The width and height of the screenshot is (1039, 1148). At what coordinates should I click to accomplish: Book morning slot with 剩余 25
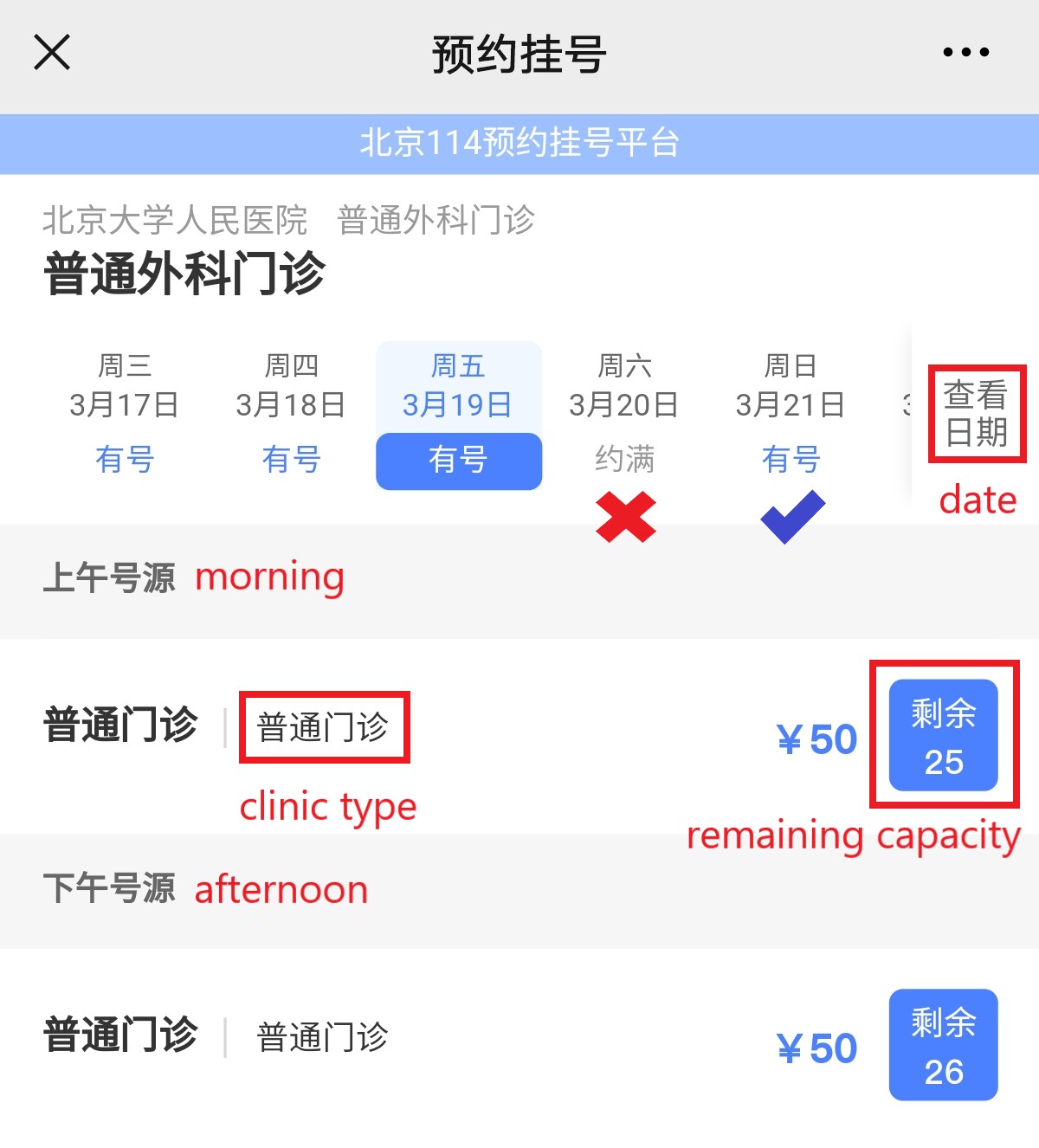pyautogui.click(x=943, y=736)
